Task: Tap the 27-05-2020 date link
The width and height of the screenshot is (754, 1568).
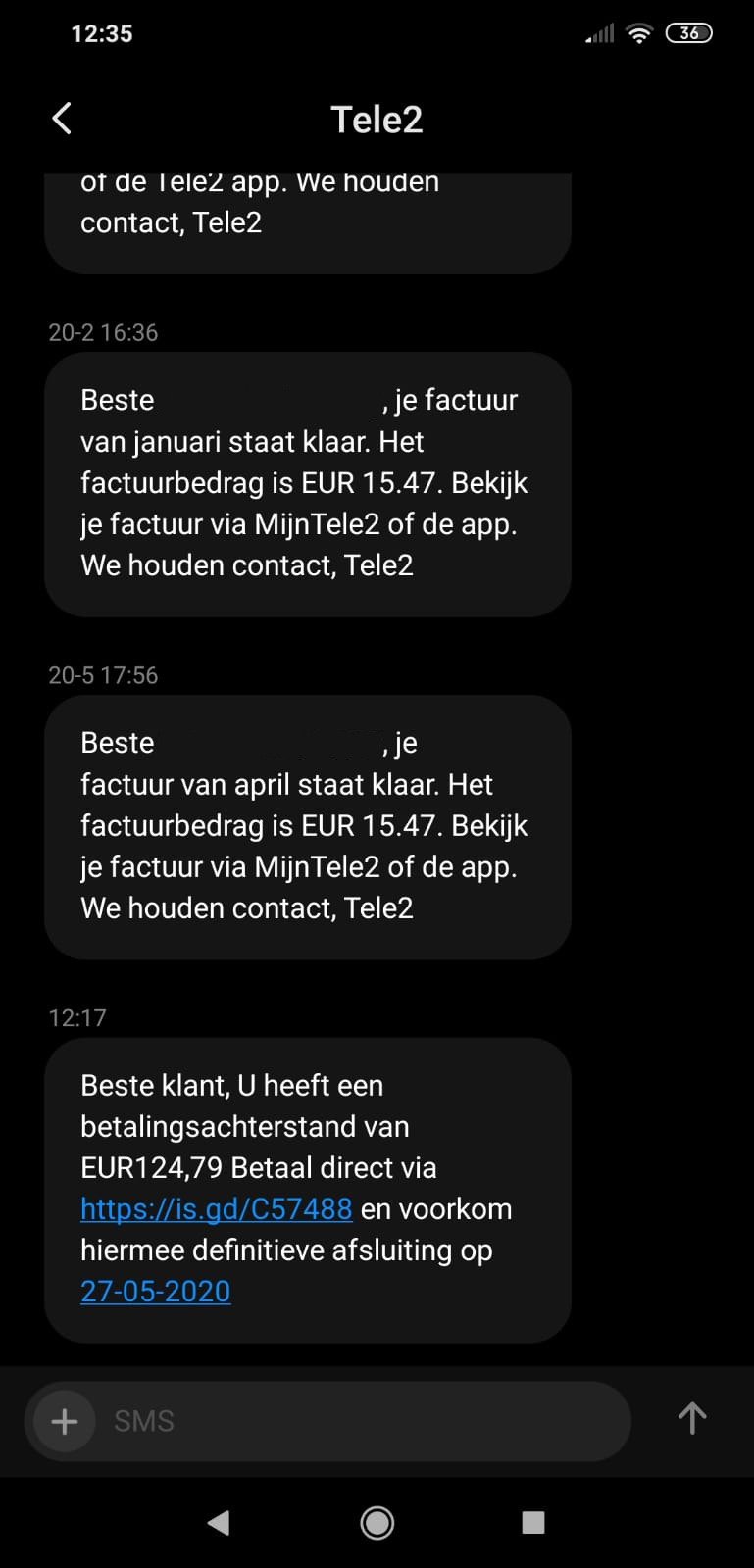Action: coord(155,1291)
